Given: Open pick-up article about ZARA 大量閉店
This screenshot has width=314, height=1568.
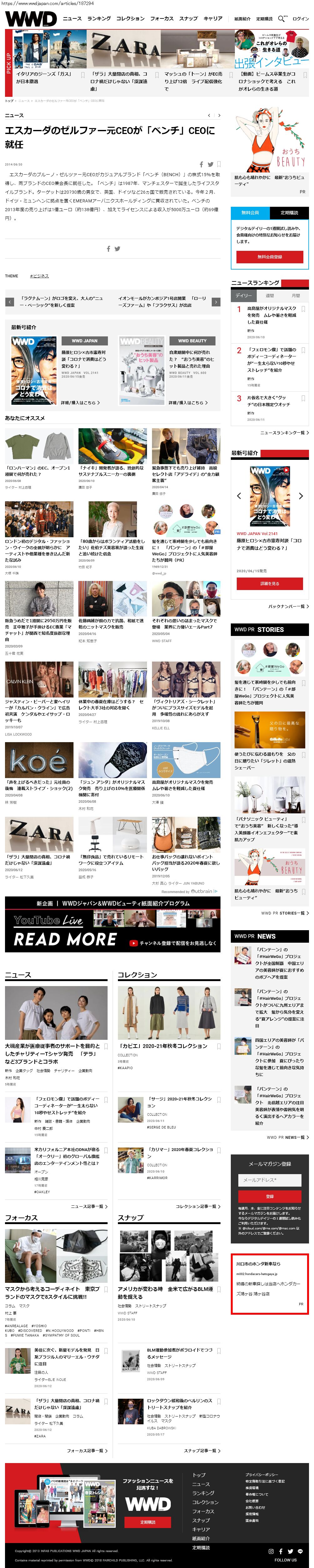Looking at the screenshot, I should point(119,81).
